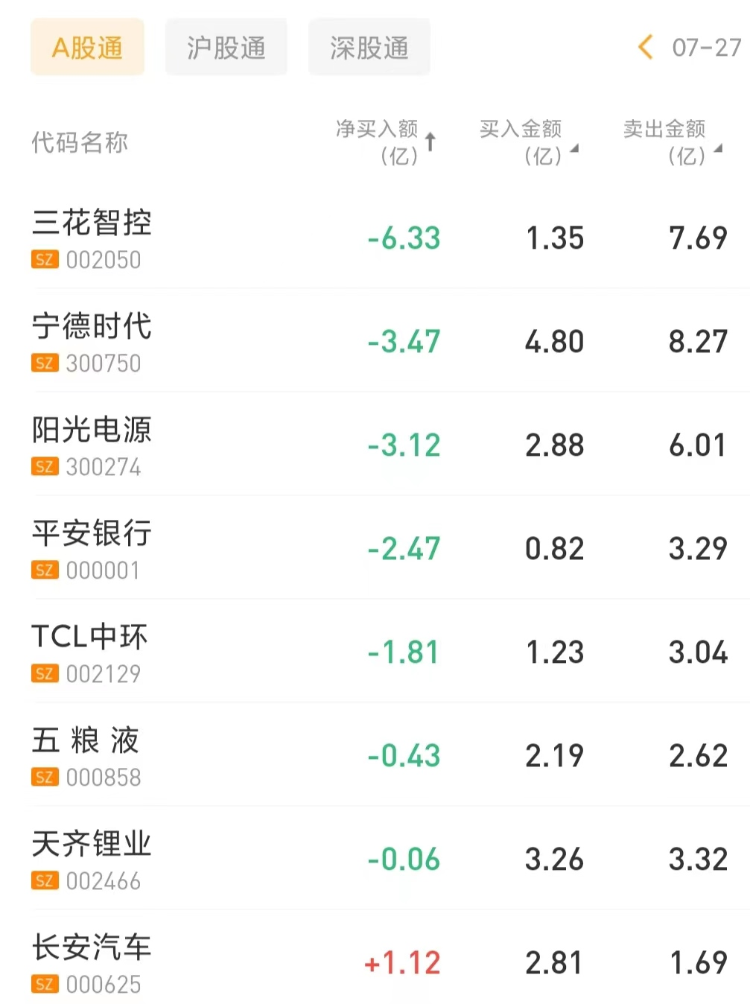
Task: Open 宁德时代 stock details
Action: 92,341
